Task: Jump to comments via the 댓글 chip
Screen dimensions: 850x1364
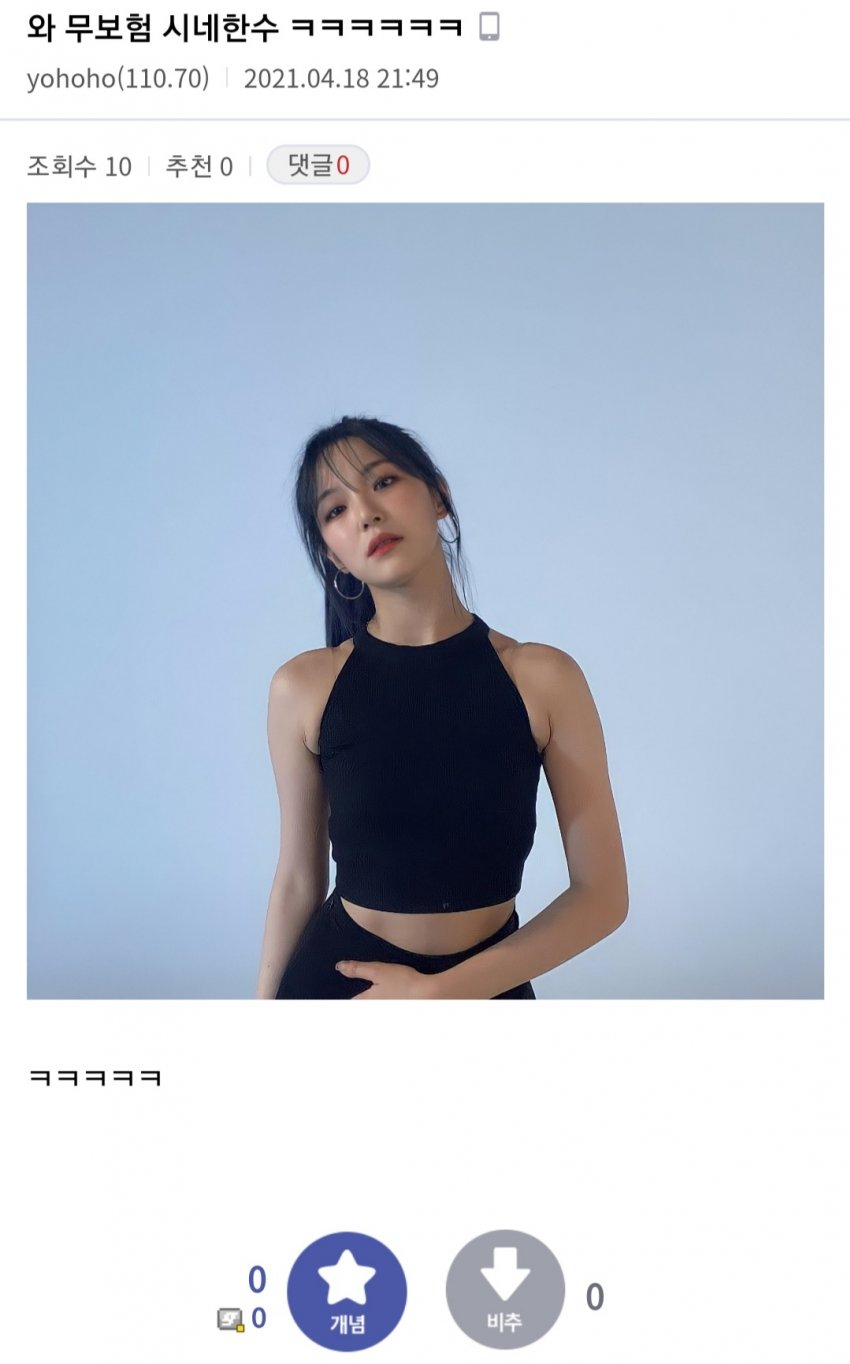Action: (318, 166)
